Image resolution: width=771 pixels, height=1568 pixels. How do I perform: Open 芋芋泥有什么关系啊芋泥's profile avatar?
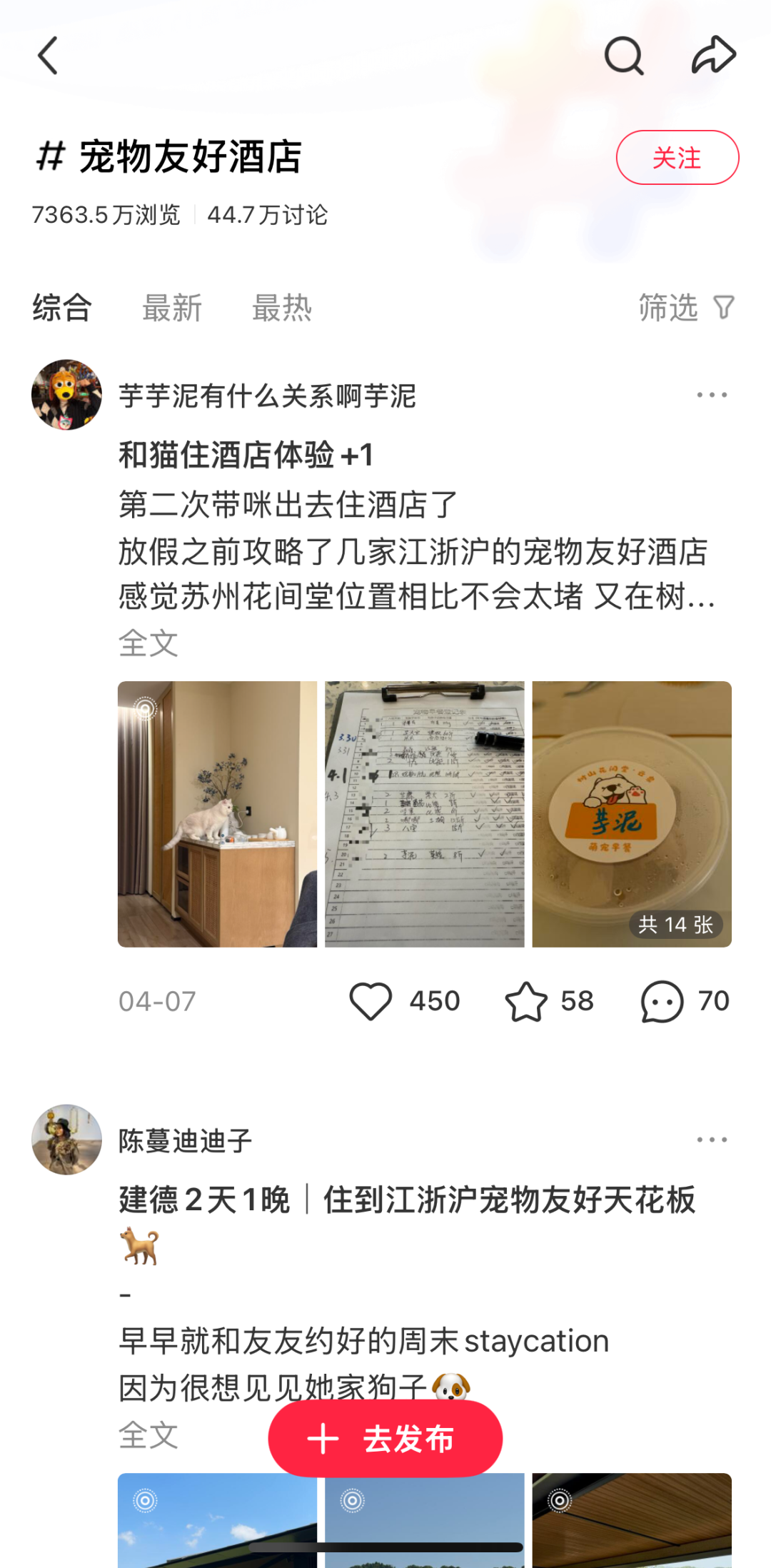coord(66,395)
